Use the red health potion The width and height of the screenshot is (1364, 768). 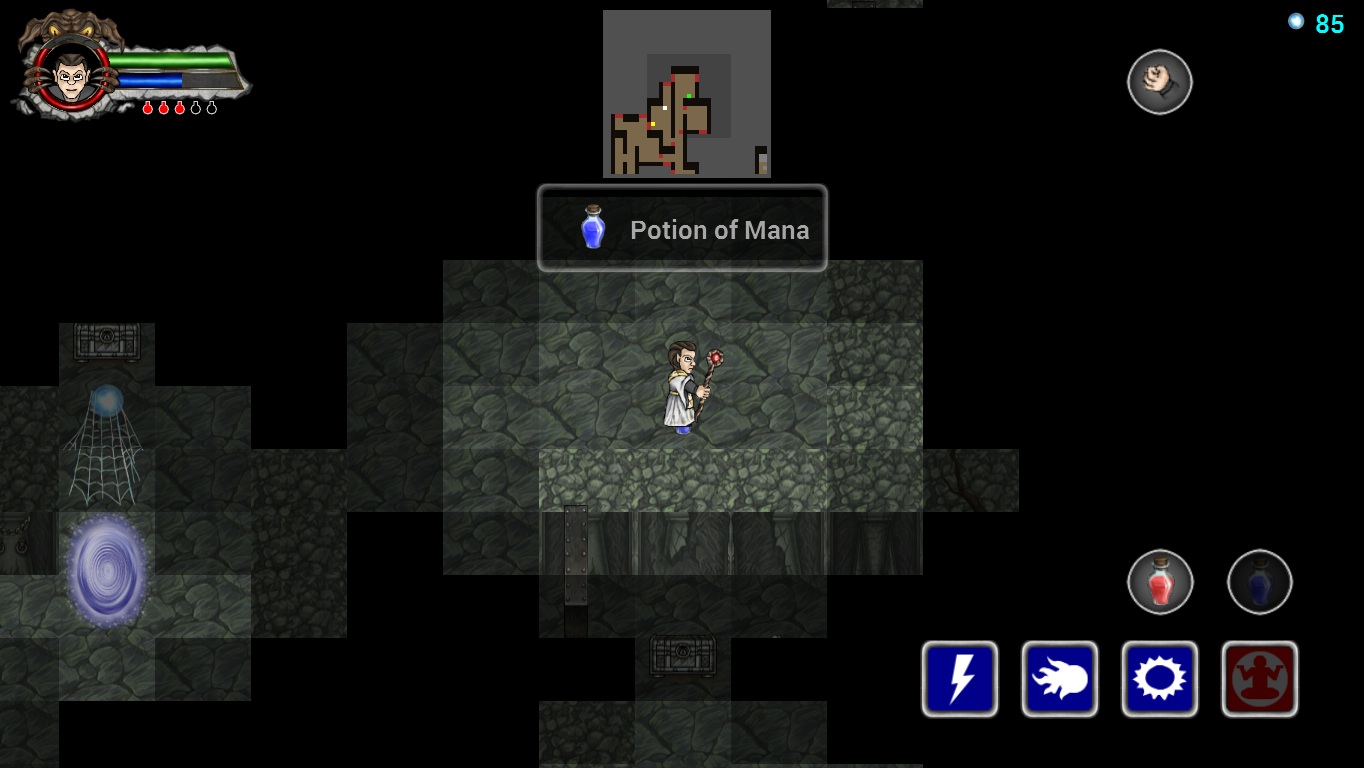(1160, 582)
